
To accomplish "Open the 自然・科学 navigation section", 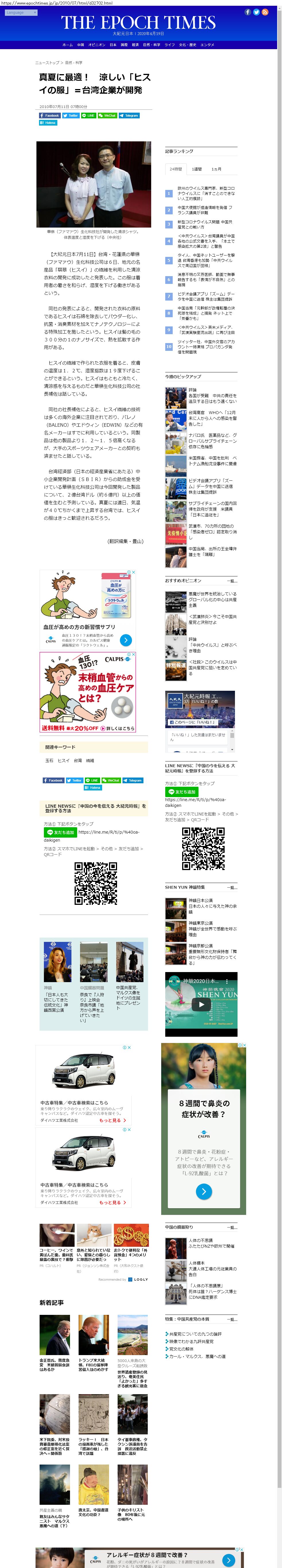I will click(151, 45).
